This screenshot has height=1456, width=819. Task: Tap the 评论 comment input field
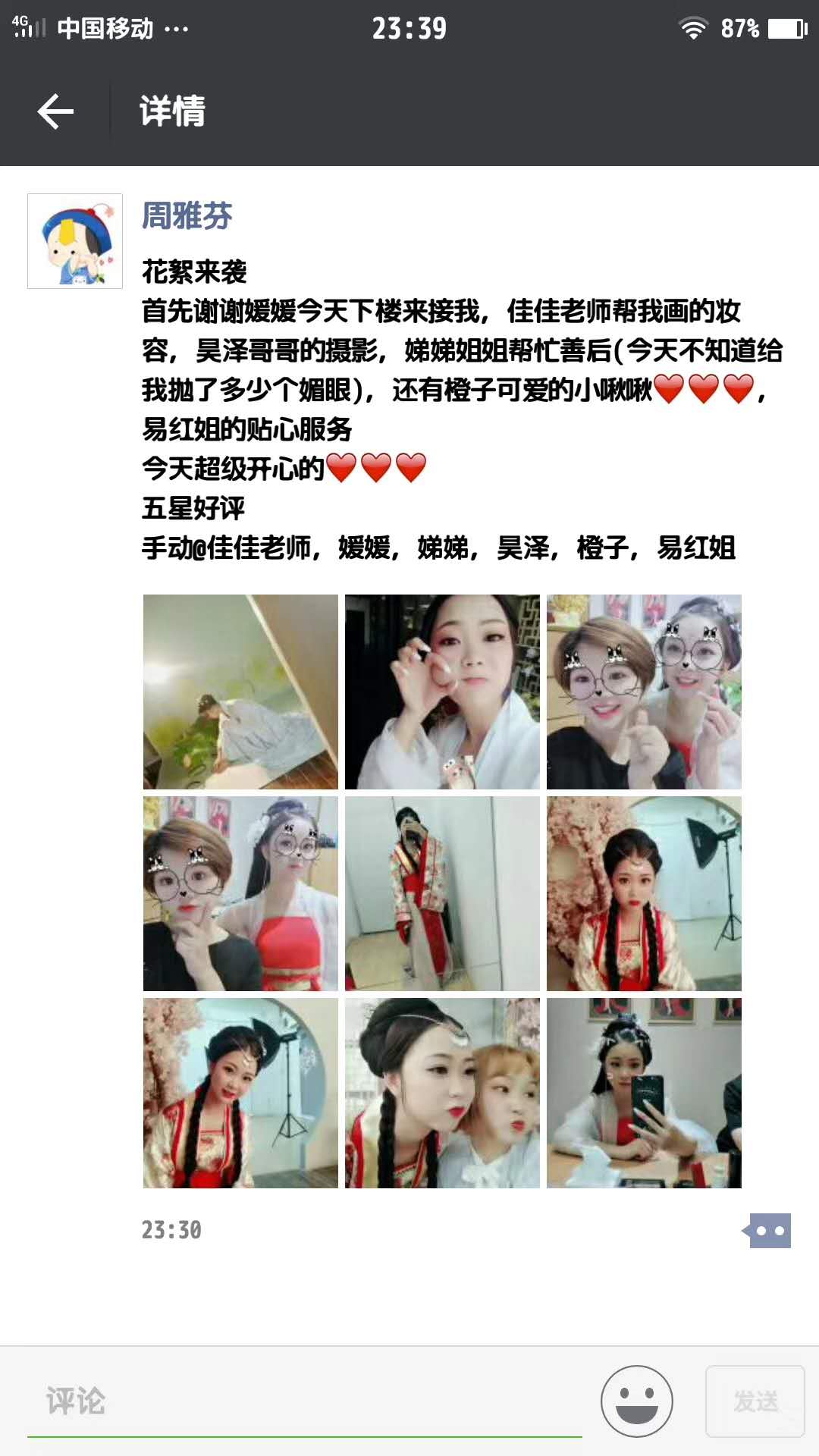303,1401
